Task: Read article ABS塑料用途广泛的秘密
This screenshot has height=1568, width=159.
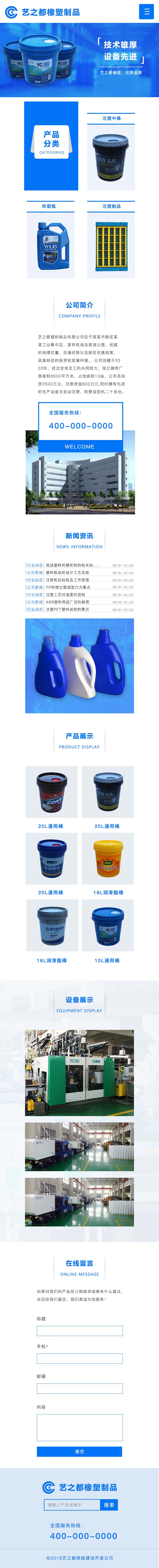Action: coord(67,601)
